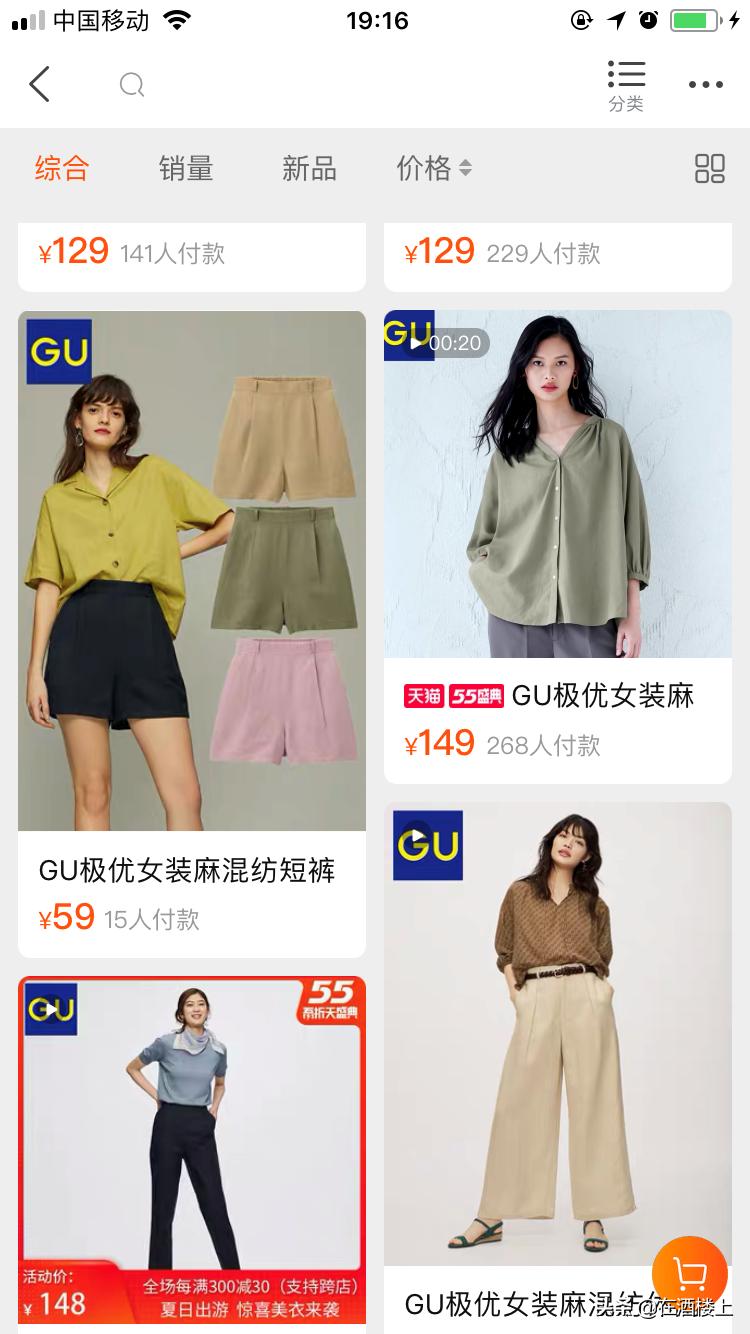Open the more options (...) menu
The height and width of the screenshot is (1334, 750).
click(x=704, y=84)
